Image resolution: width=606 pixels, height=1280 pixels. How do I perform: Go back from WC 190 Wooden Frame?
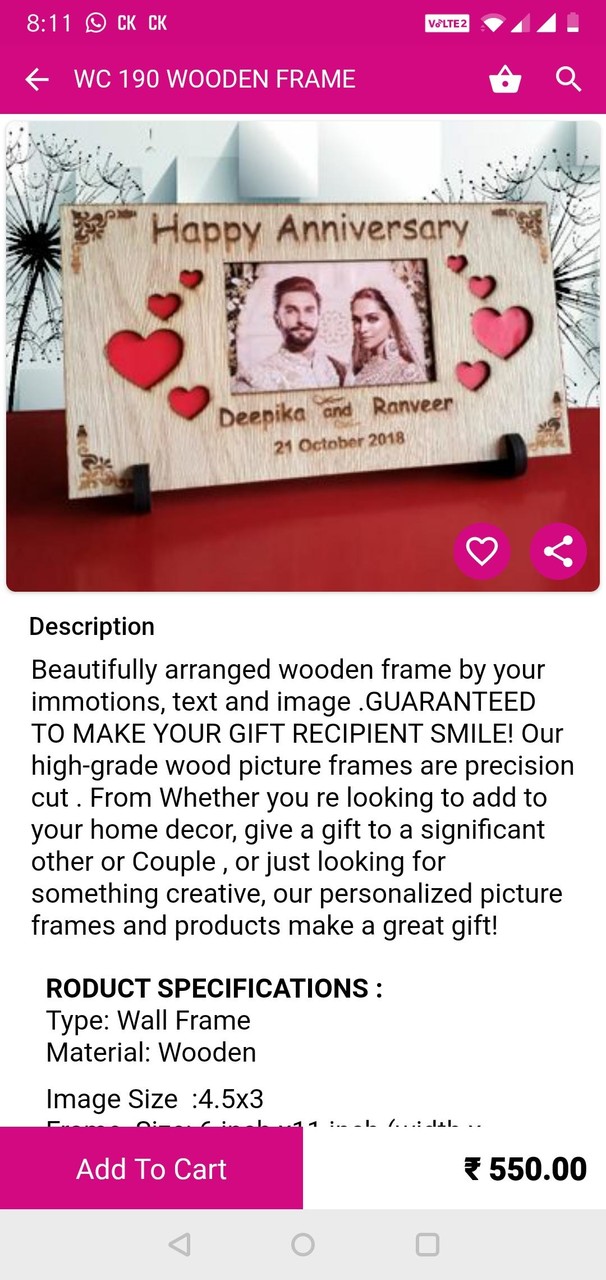coord(37,80)
